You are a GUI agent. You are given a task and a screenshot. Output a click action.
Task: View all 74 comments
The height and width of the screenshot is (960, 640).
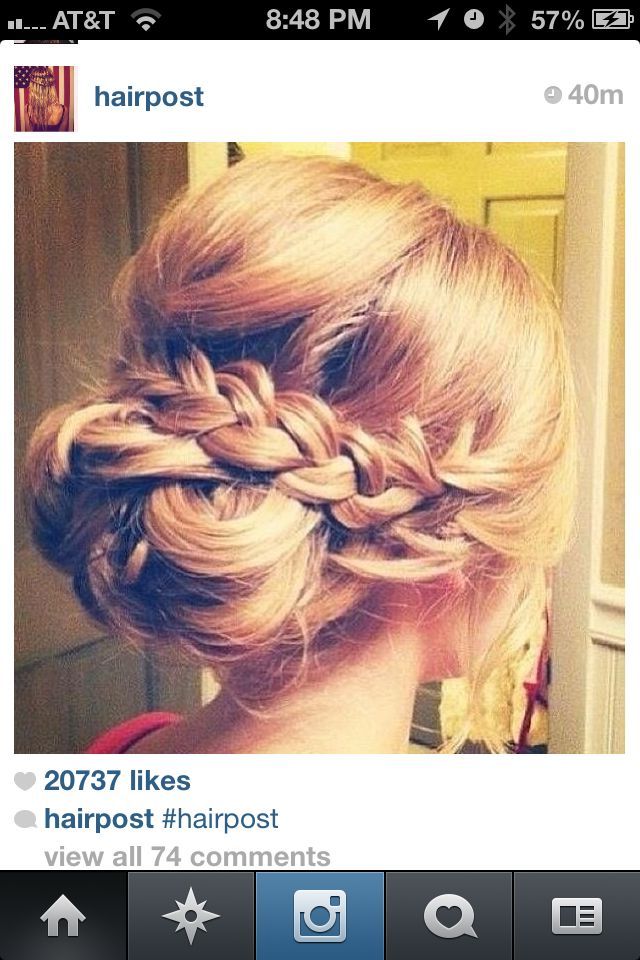(x=187, y=857)
